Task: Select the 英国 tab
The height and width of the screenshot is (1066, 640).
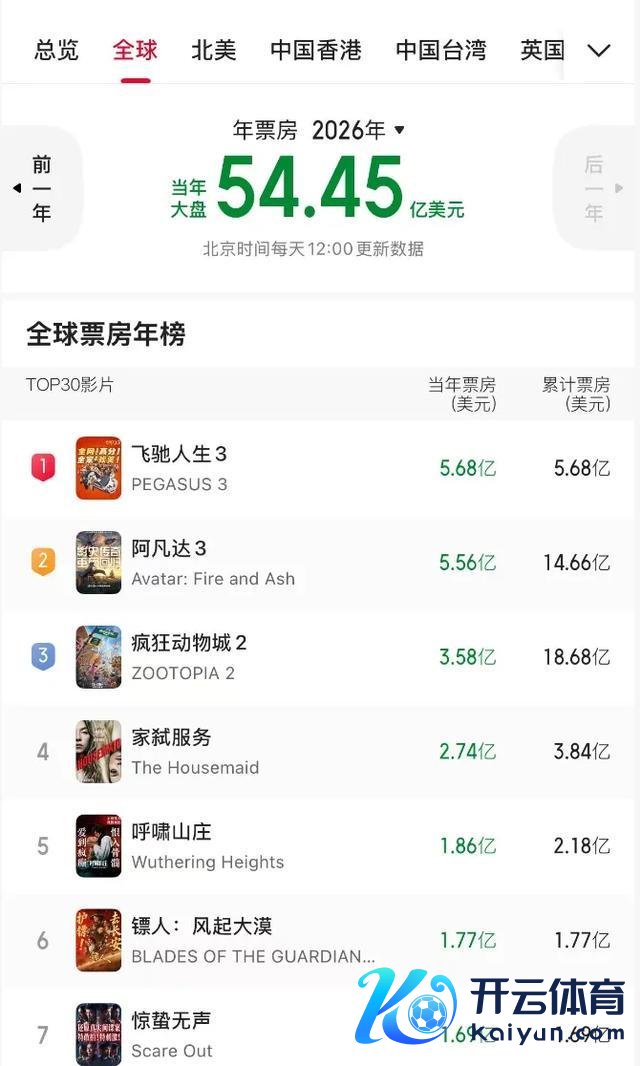Action: [x=542, y=50]
